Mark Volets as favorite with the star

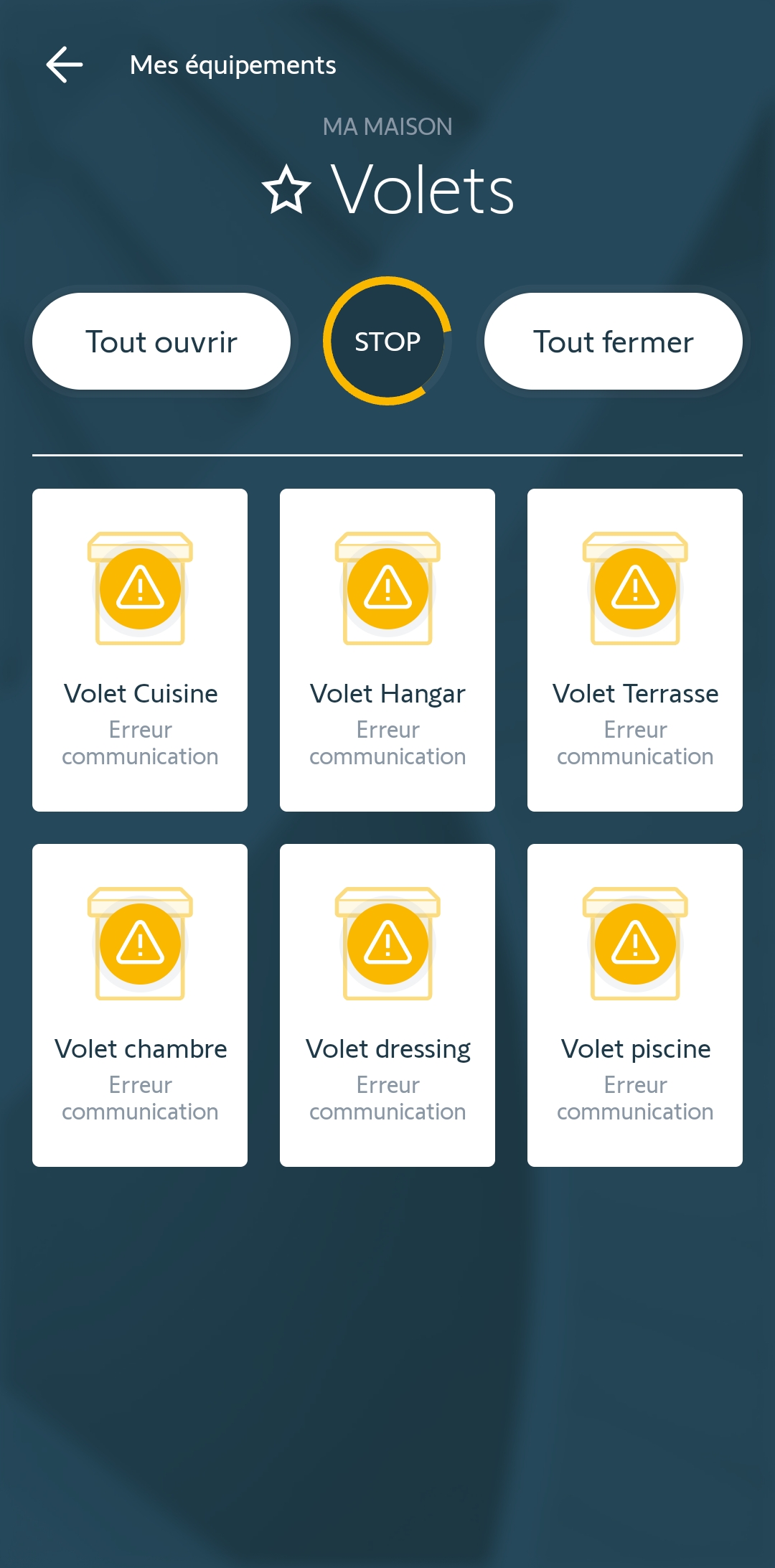[x=286, y=190]
